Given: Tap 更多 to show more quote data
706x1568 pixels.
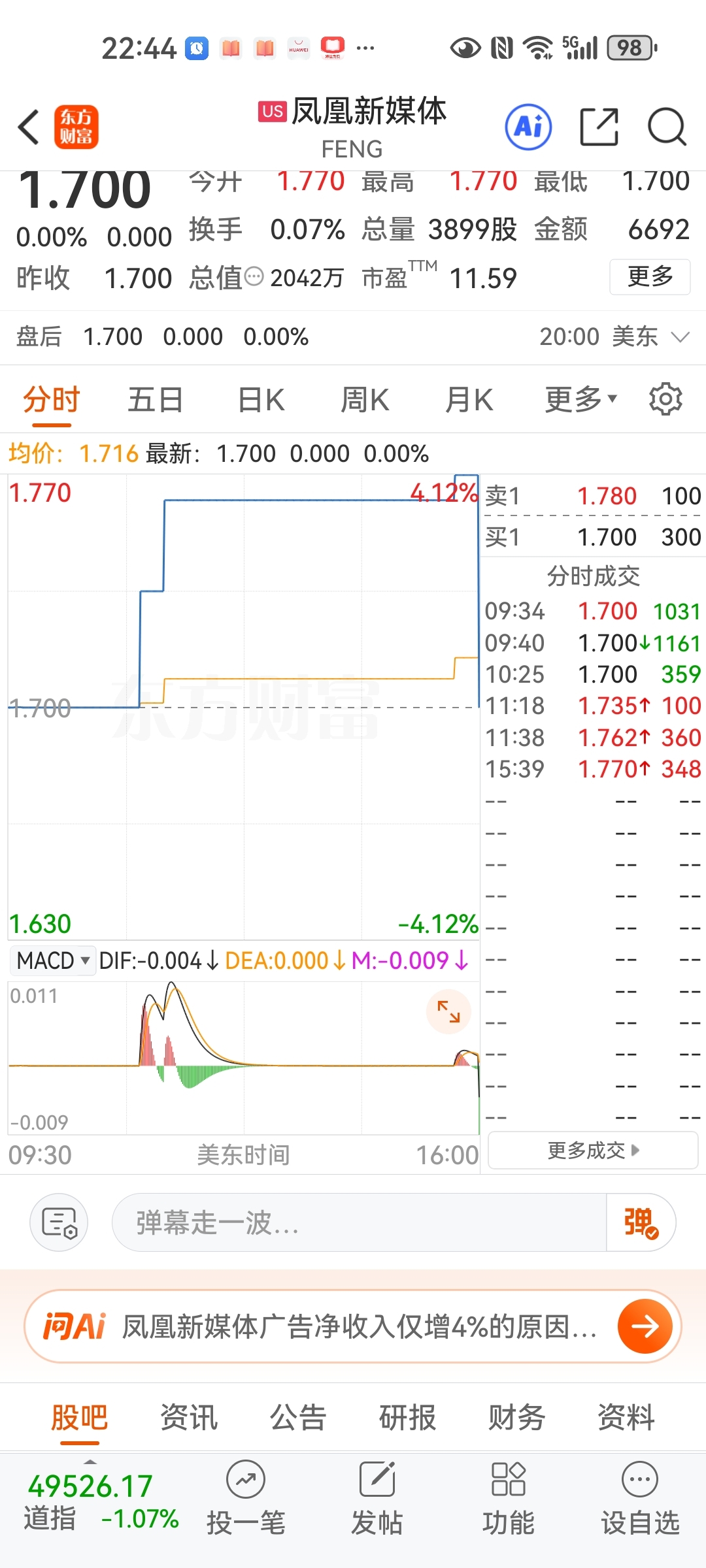Looking at the screenshot, I should pos(650,277).
